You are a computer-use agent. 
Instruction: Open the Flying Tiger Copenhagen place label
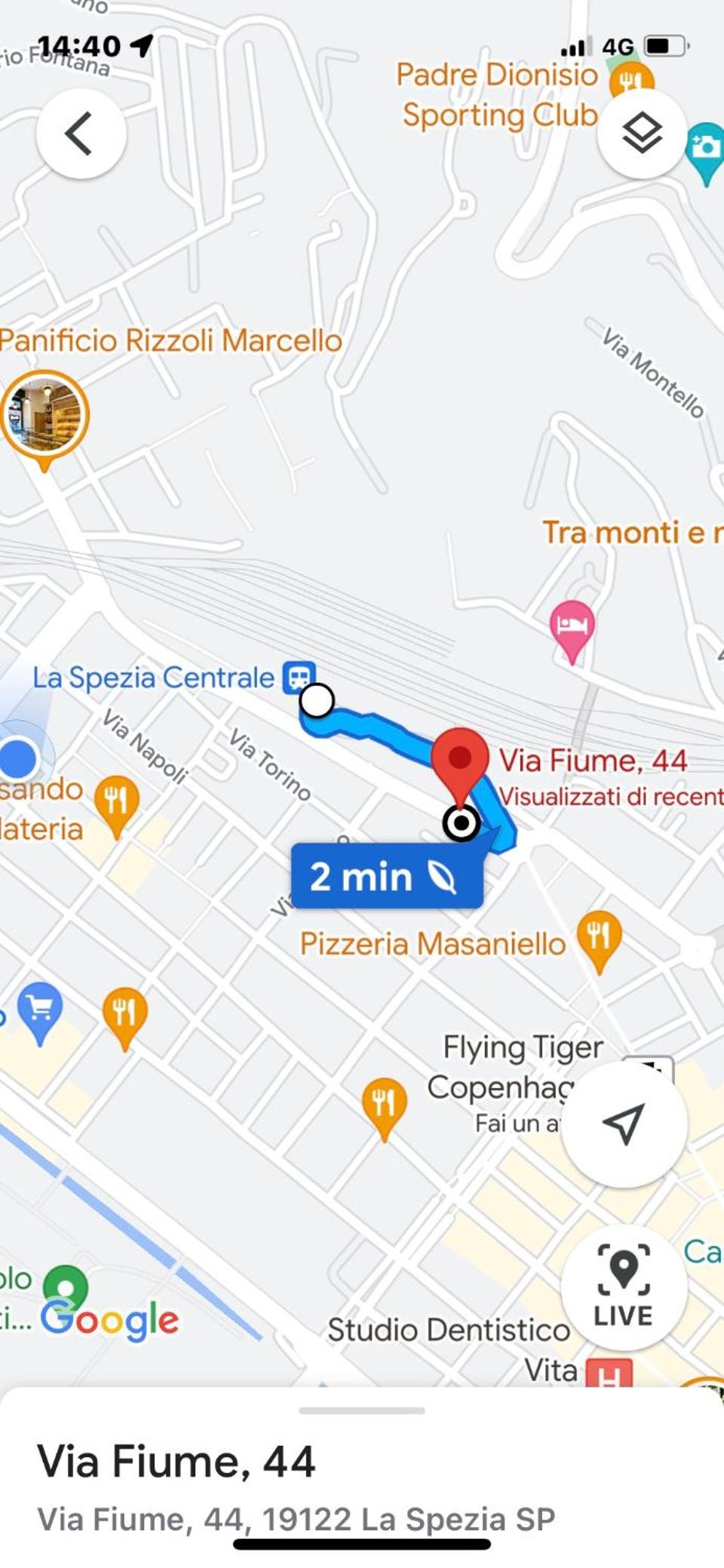[515, 1067]
